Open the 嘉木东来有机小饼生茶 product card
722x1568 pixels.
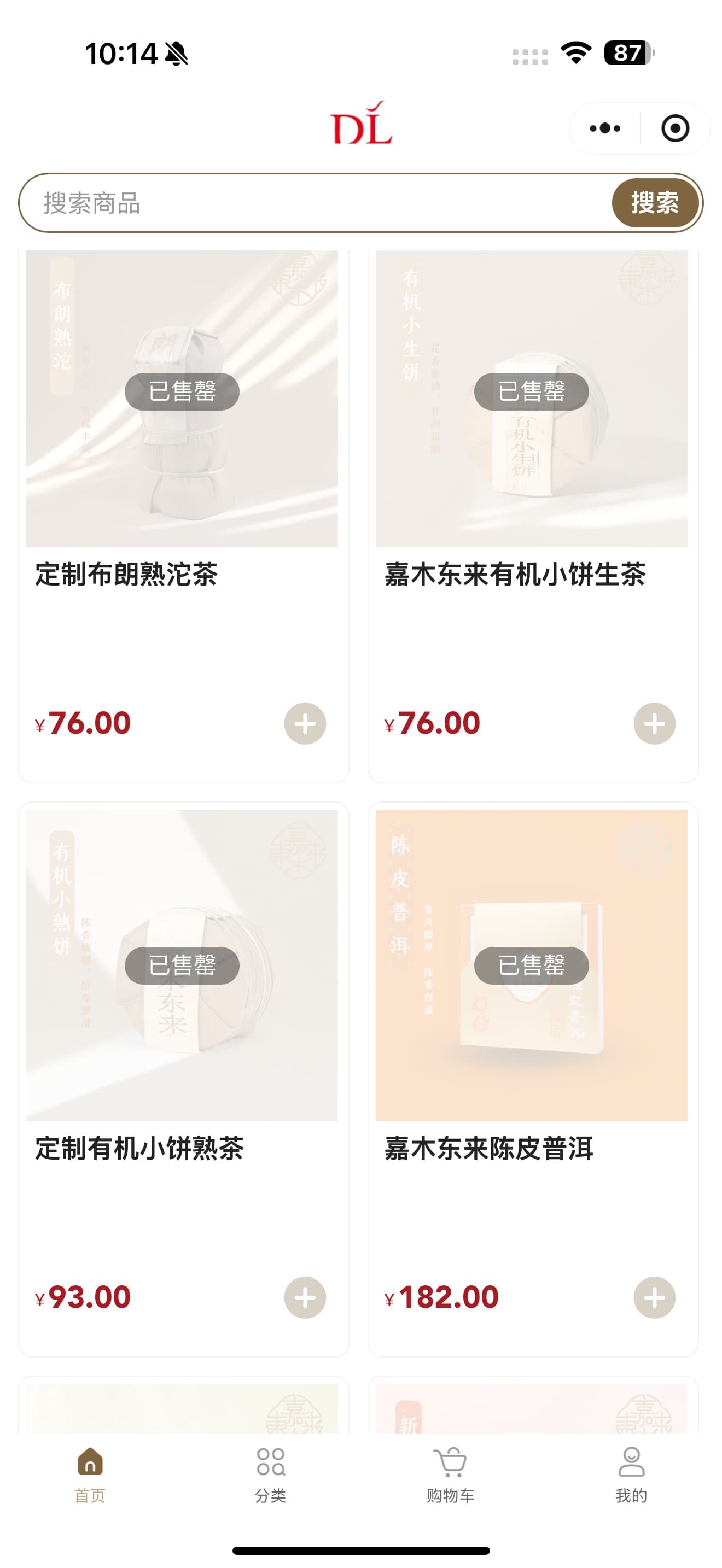coord(532,426)
